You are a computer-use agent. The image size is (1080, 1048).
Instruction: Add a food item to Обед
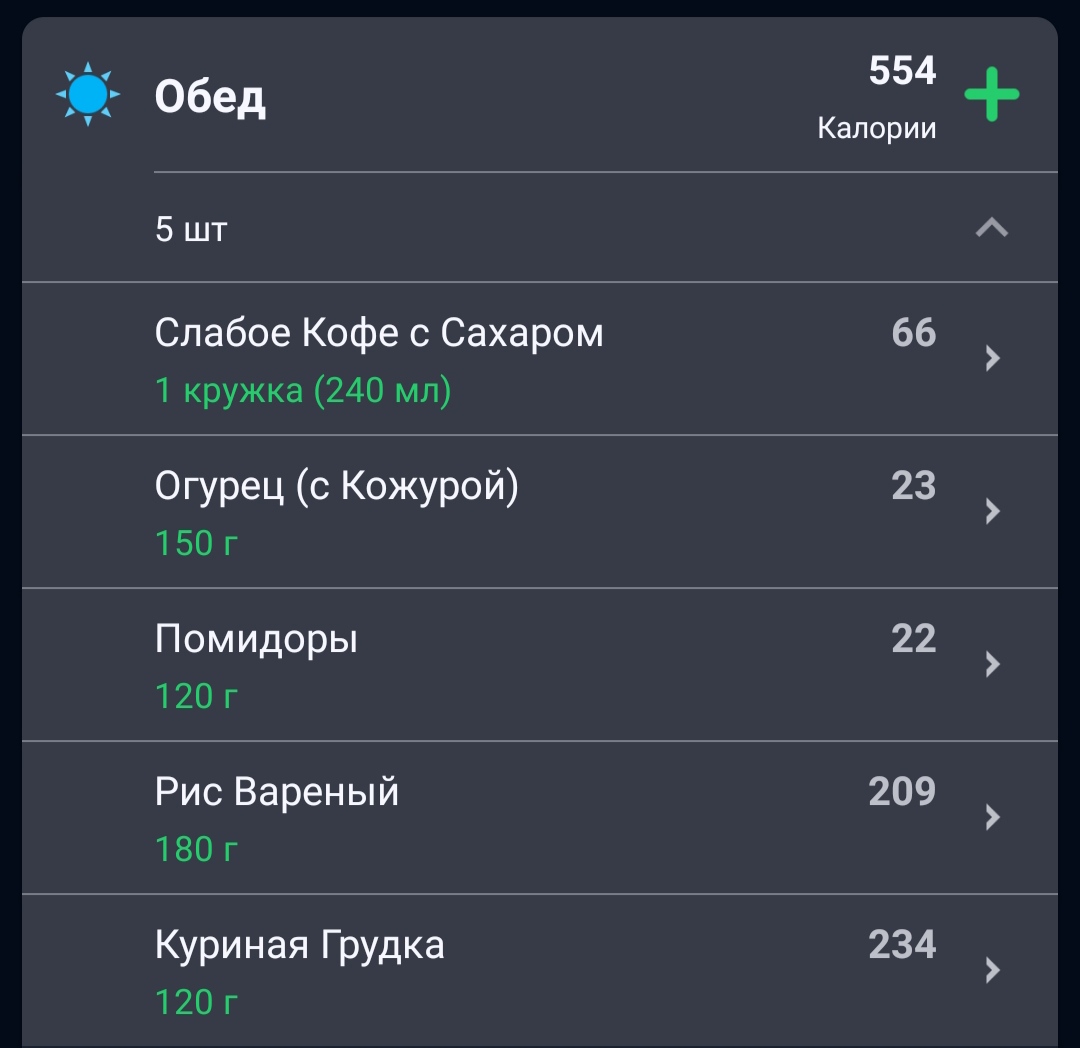click(991, 96)
